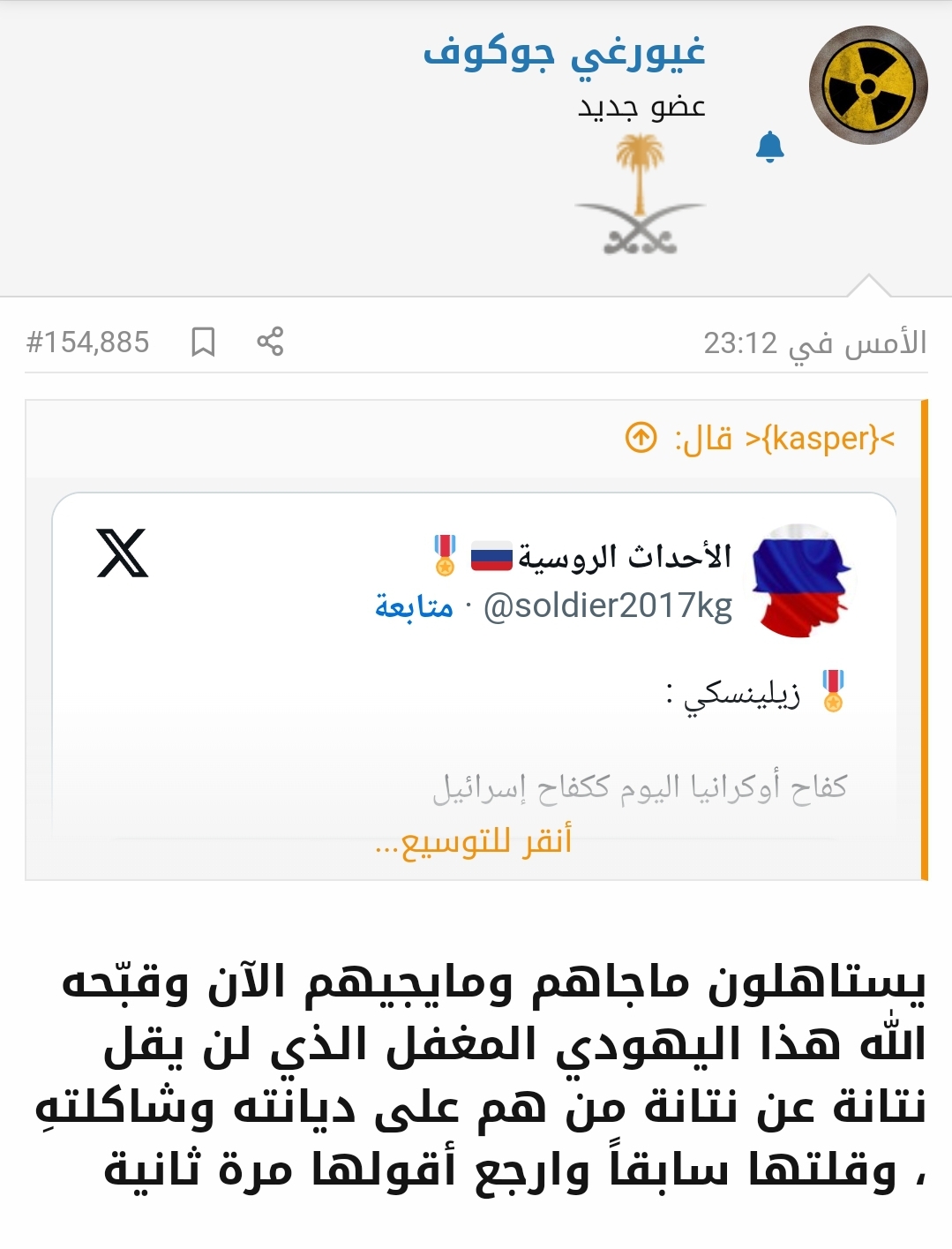
Task: Share this forum post
Action: click(x=270, y=342)
